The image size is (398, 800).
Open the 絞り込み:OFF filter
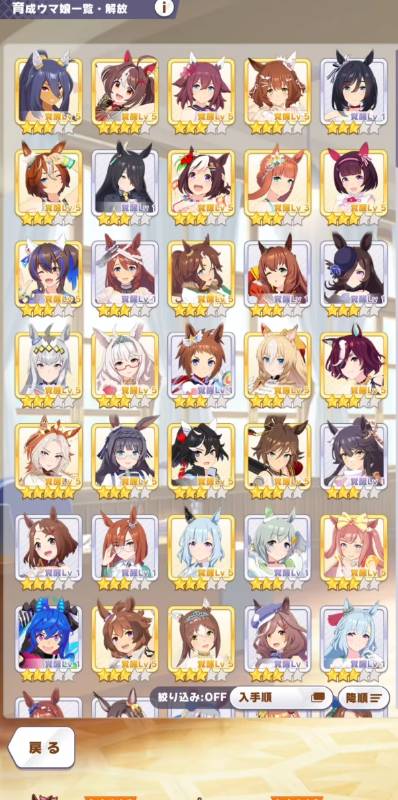pyautogui.click(x=191, y=697)
